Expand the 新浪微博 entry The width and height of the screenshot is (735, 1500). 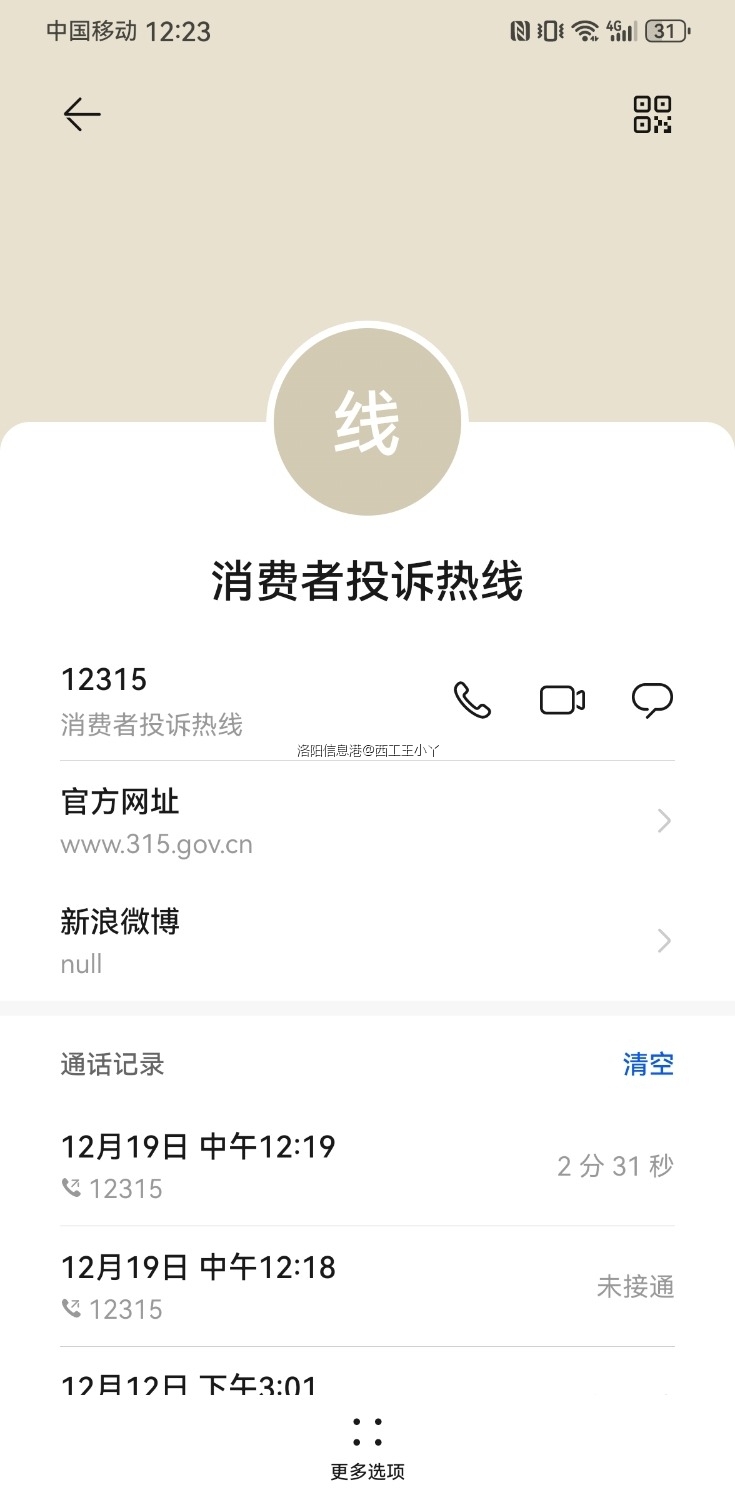(663, 940)
